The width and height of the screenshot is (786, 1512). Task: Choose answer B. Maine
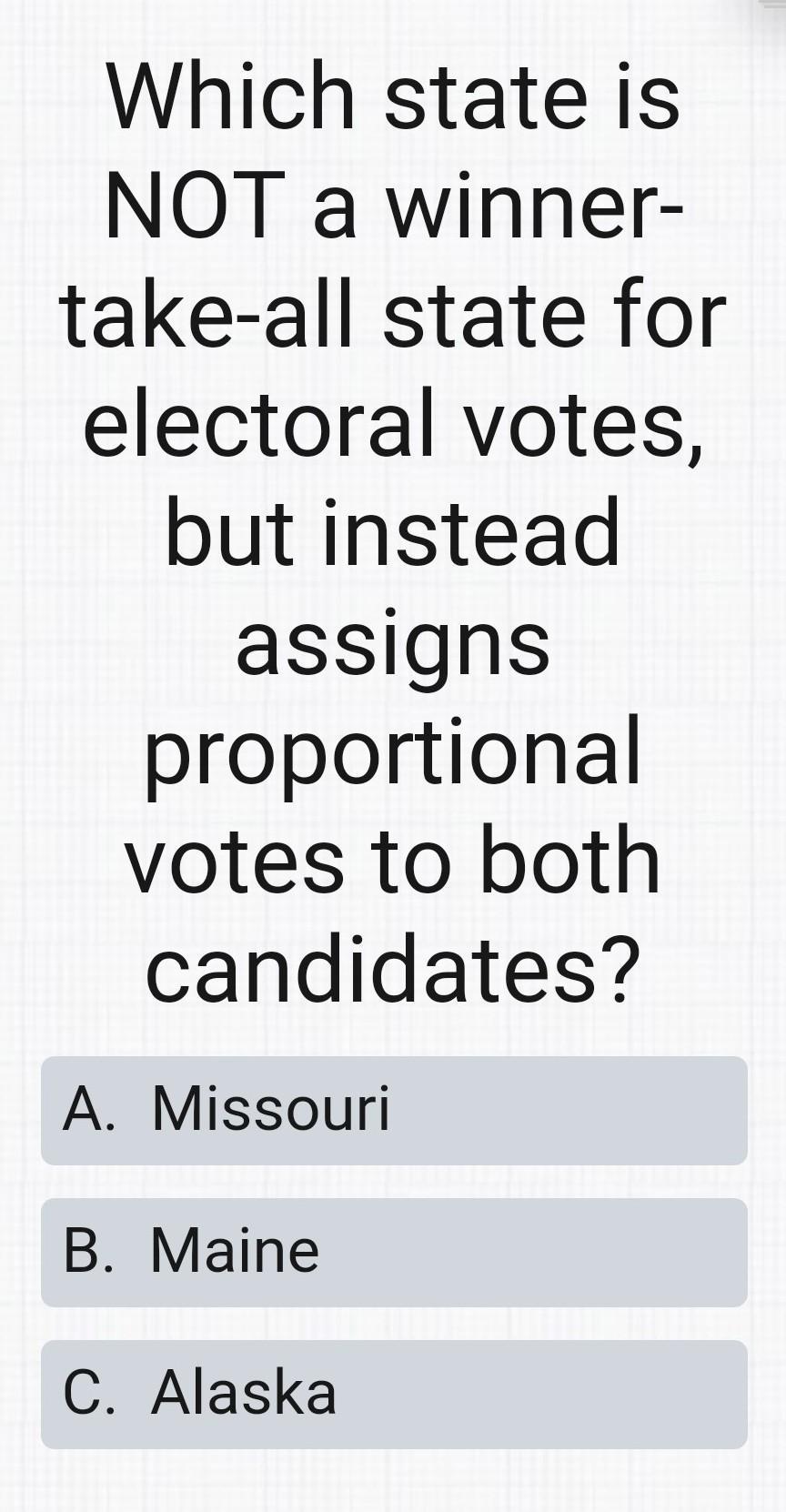[x=393, y=1252]
